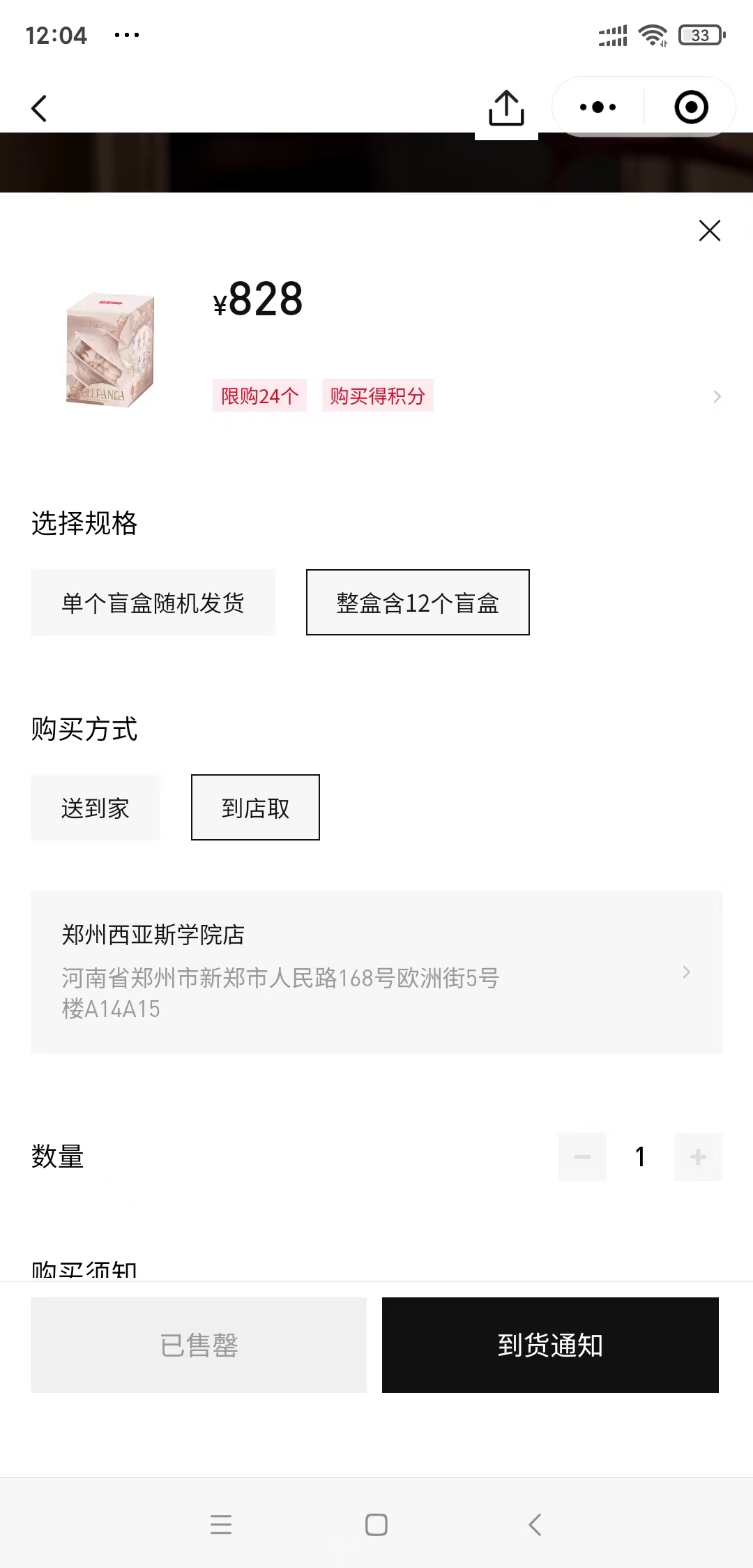Decrease quantity with the minus button

pyautogui.click(x=582, y=1157)
